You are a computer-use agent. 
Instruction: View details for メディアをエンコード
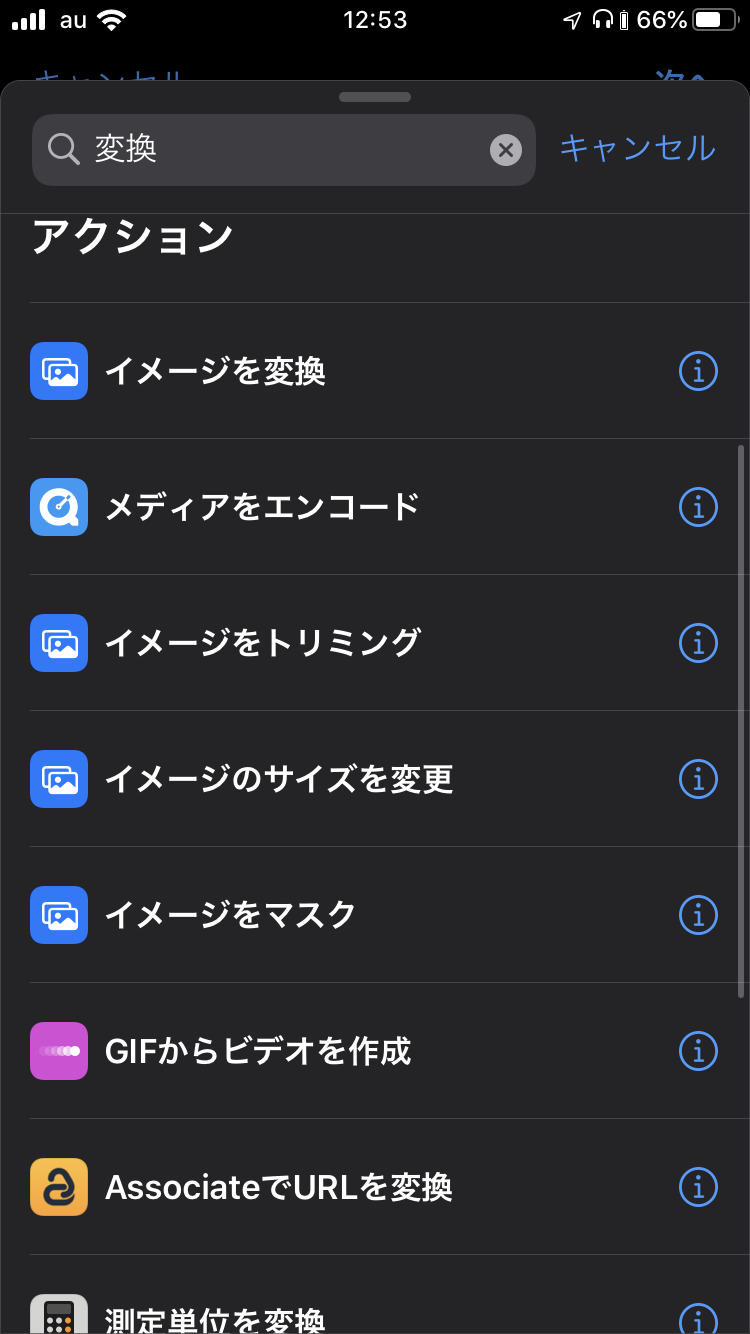pyautogui.click(x=698, y=507)
